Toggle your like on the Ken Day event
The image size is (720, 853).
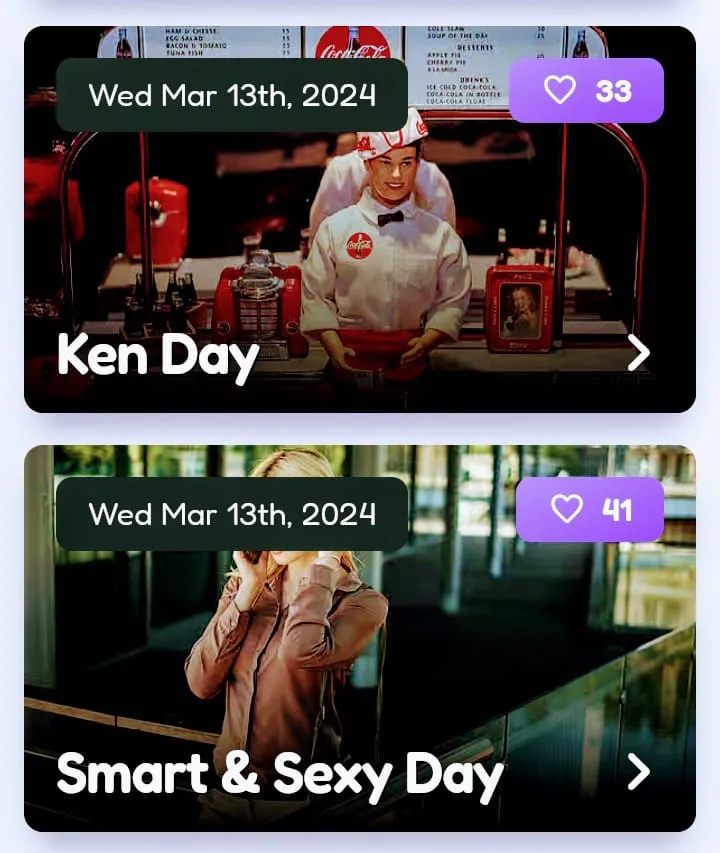click(560, 90)
